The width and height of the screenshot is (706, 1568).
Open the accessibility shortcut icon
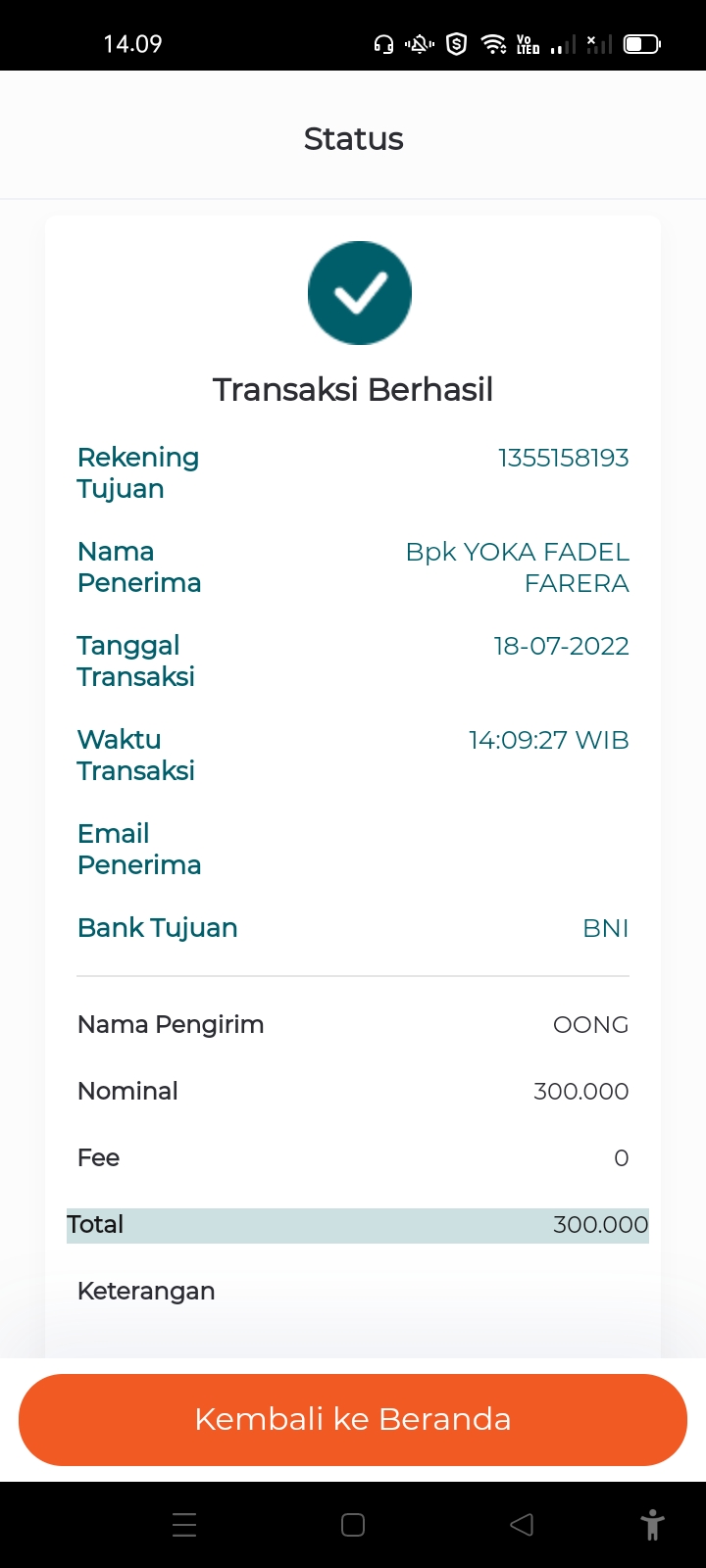(x=652, y=1524)
